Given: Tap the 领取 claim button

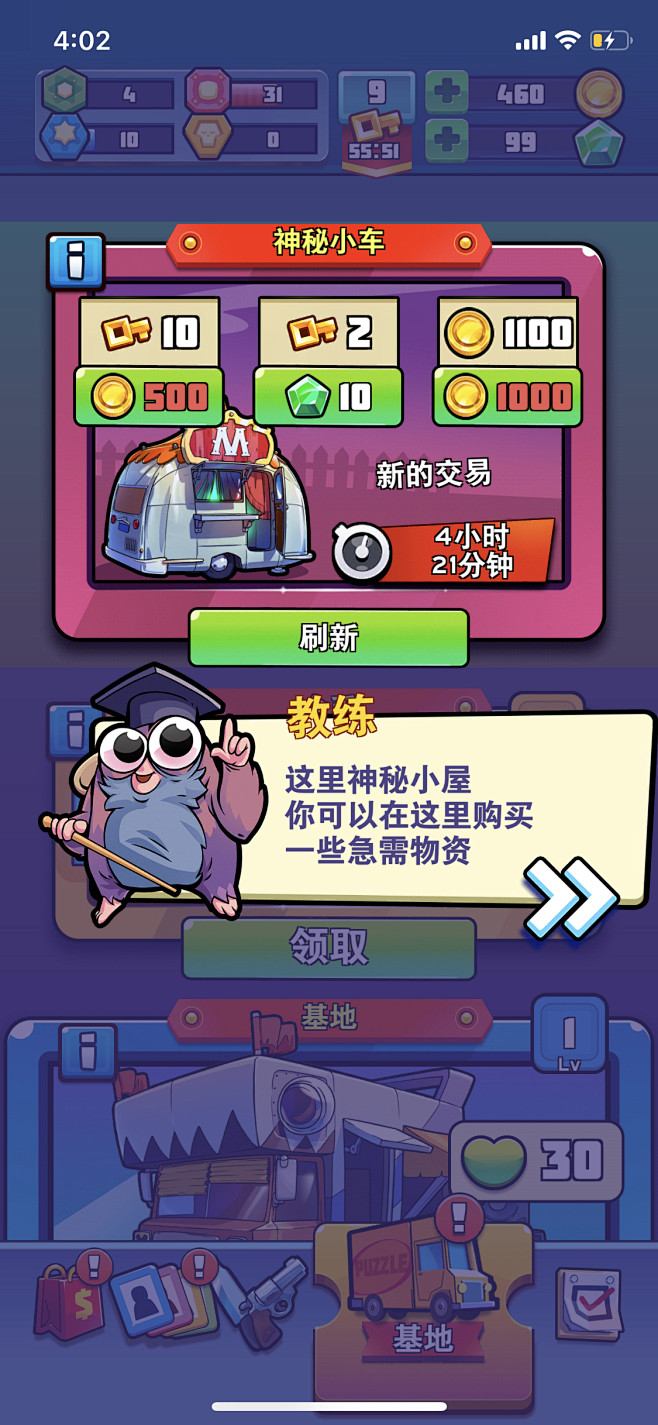Looking at the screenshot, I should pos(328,946).
